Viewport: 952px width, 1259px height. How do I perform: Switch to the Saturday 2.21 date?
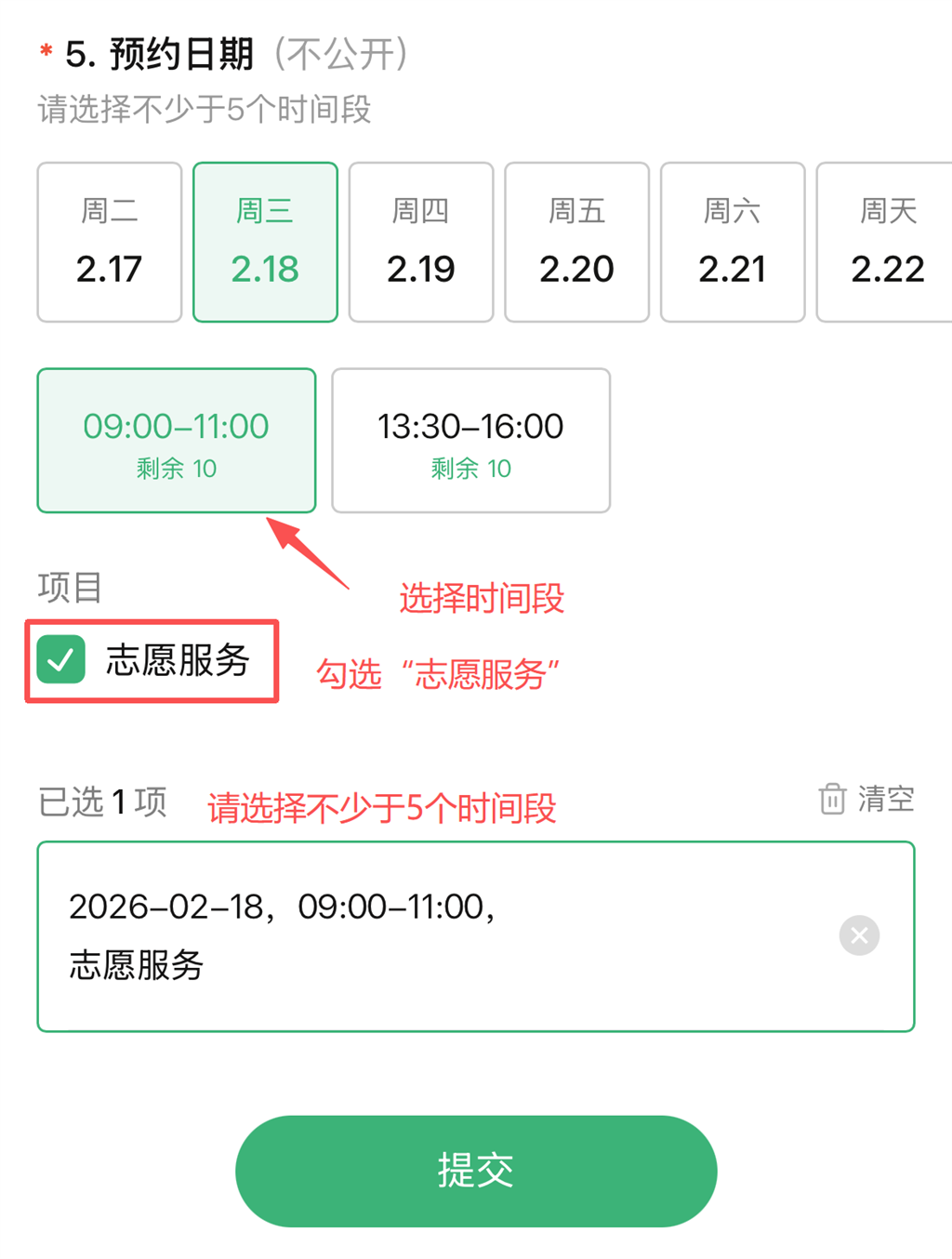point(733,242)
